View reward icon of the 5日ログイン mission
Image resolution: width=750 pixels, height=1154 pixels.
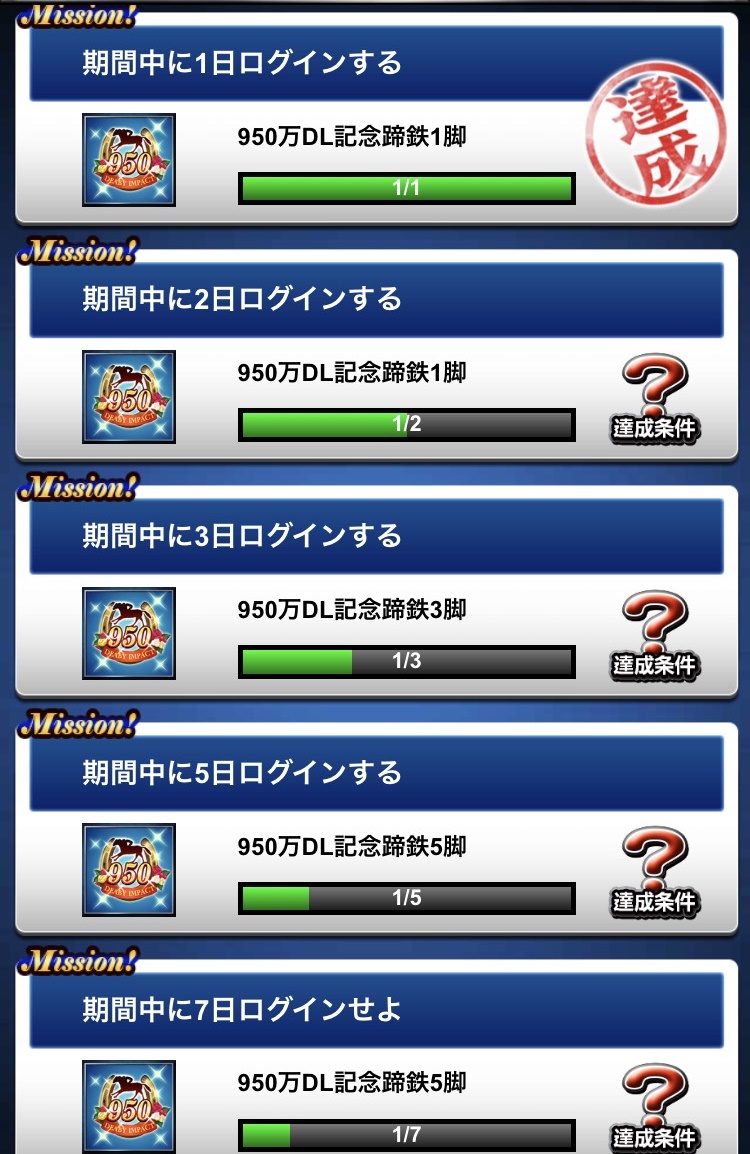[129, 870]
